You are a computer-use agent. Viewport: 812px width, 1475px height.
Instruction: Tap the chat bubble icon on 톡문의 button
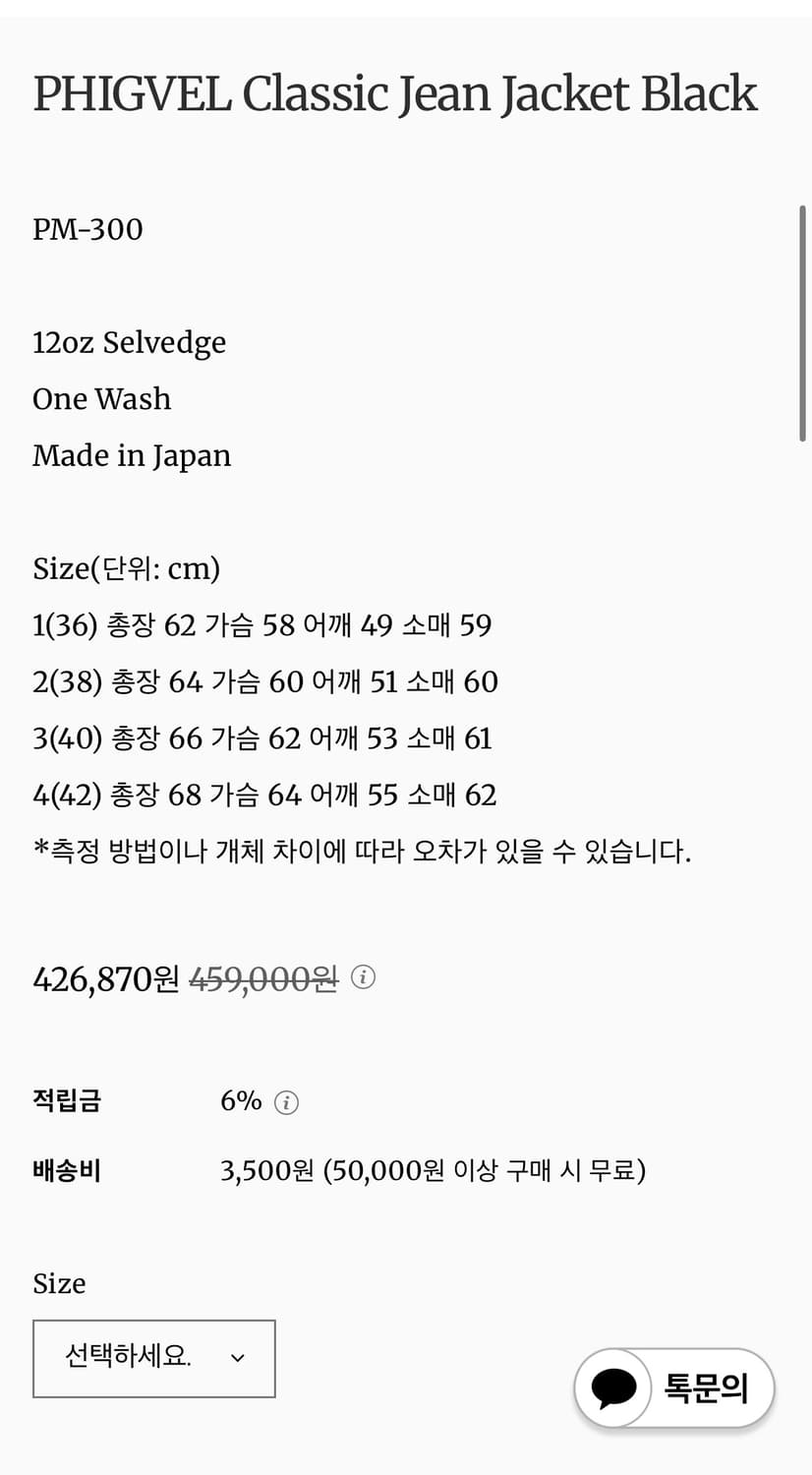point(613,1388)
